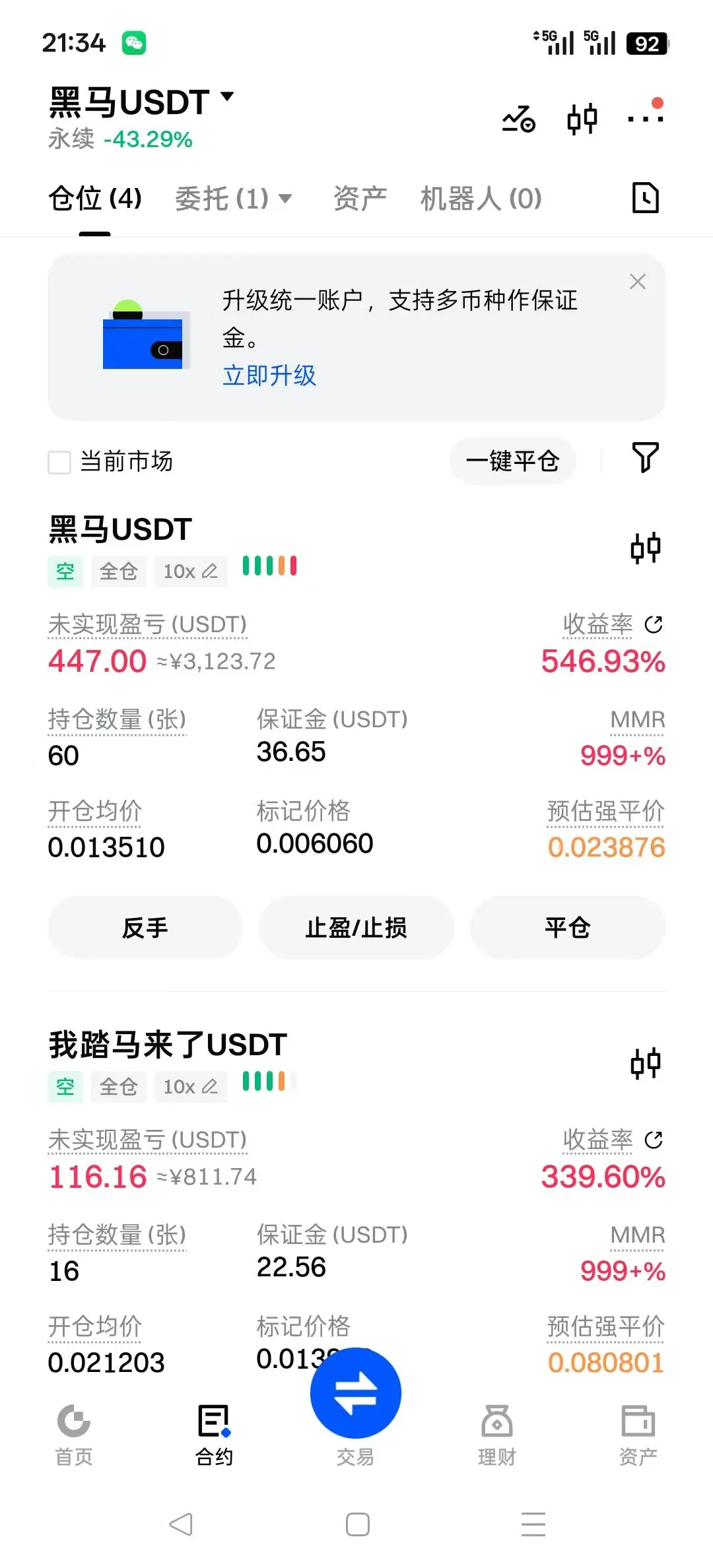Tap 反手 to reverse the 黑马USDT position
The image size is (713, 1568).
click(x=145, y=927)
